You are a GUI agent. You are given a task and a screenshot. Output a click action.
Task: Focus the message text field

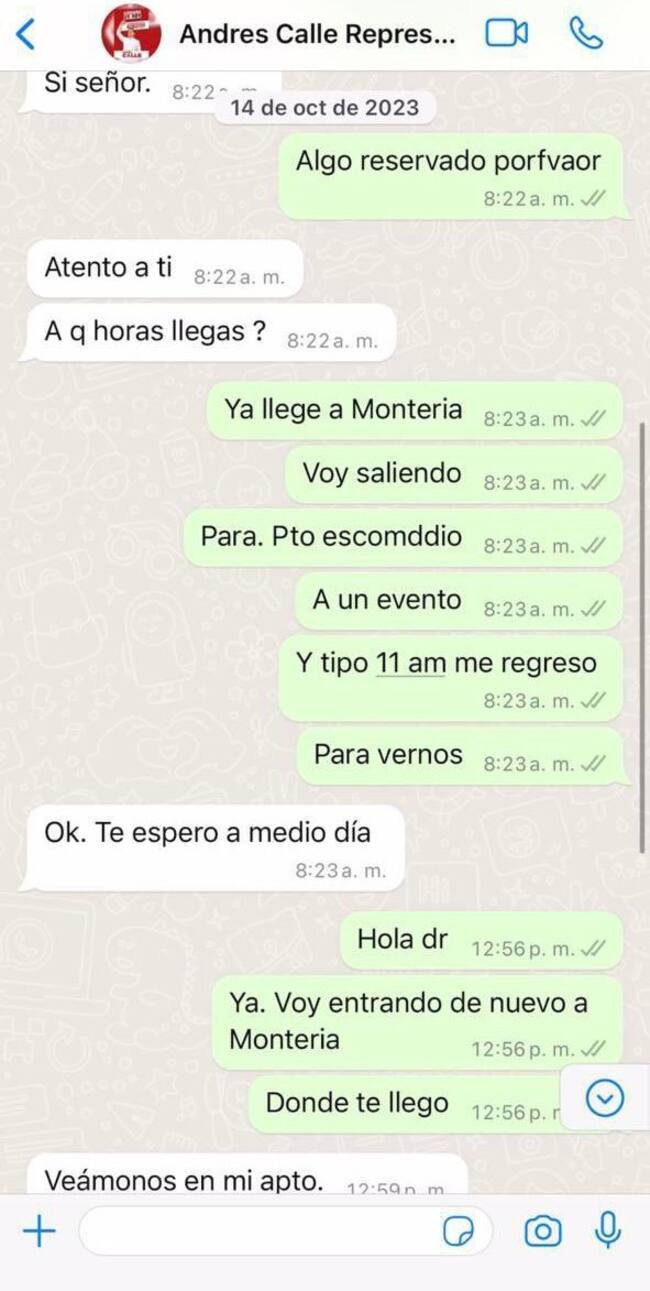pyautogui.click(x=260, y=1231)
